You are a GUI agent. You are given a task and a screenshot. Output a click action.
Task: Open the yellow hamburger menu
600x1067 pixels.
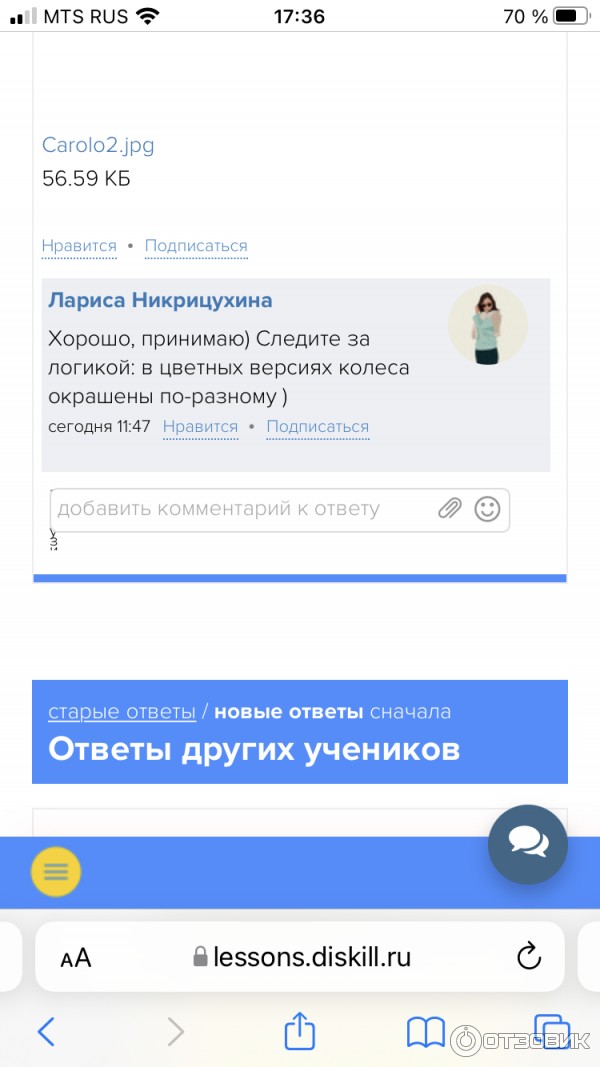click(56, 872)
